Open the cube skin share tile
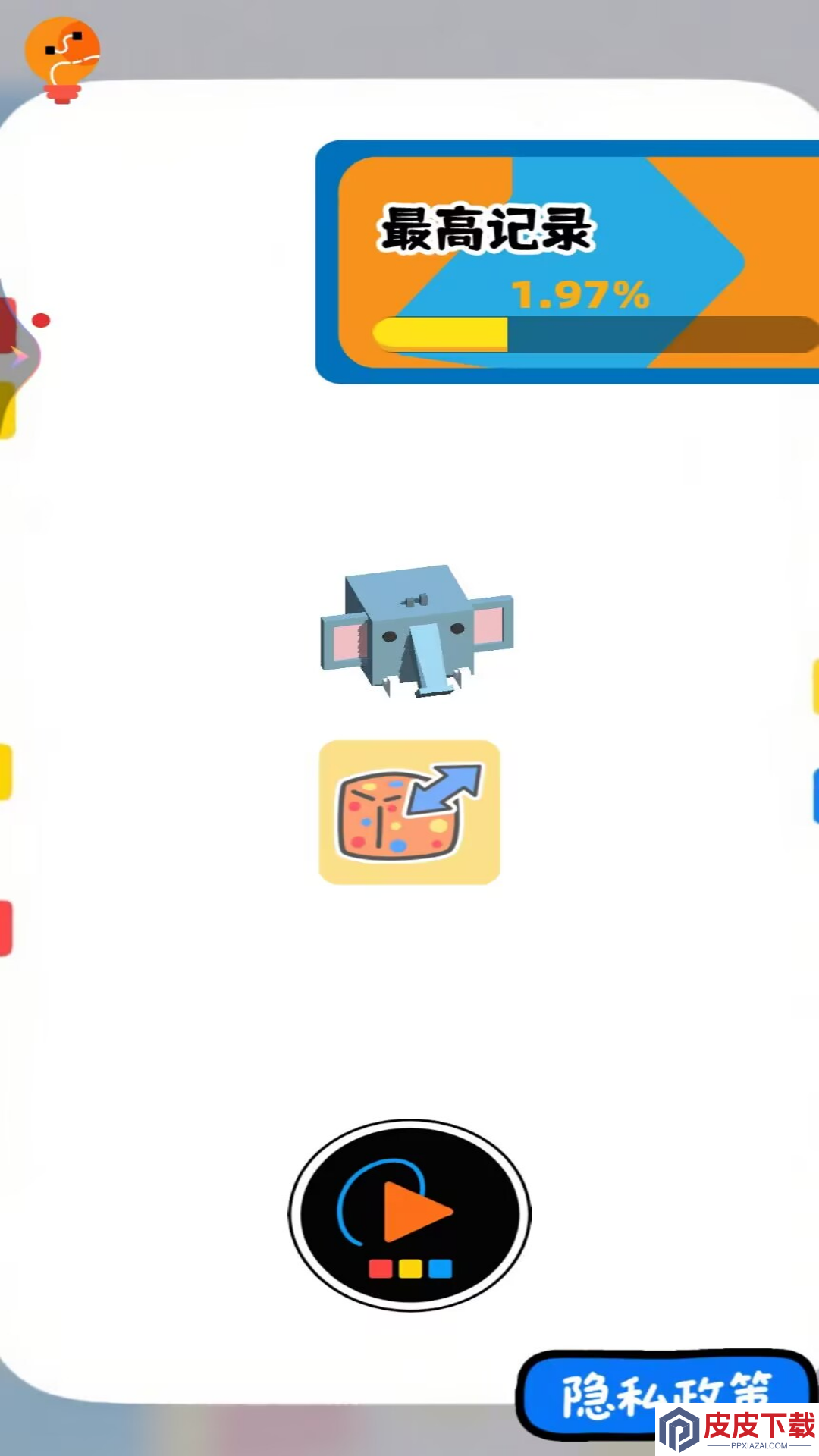The width and height of the screenshot is (819, 1456). tap(409, 812)
